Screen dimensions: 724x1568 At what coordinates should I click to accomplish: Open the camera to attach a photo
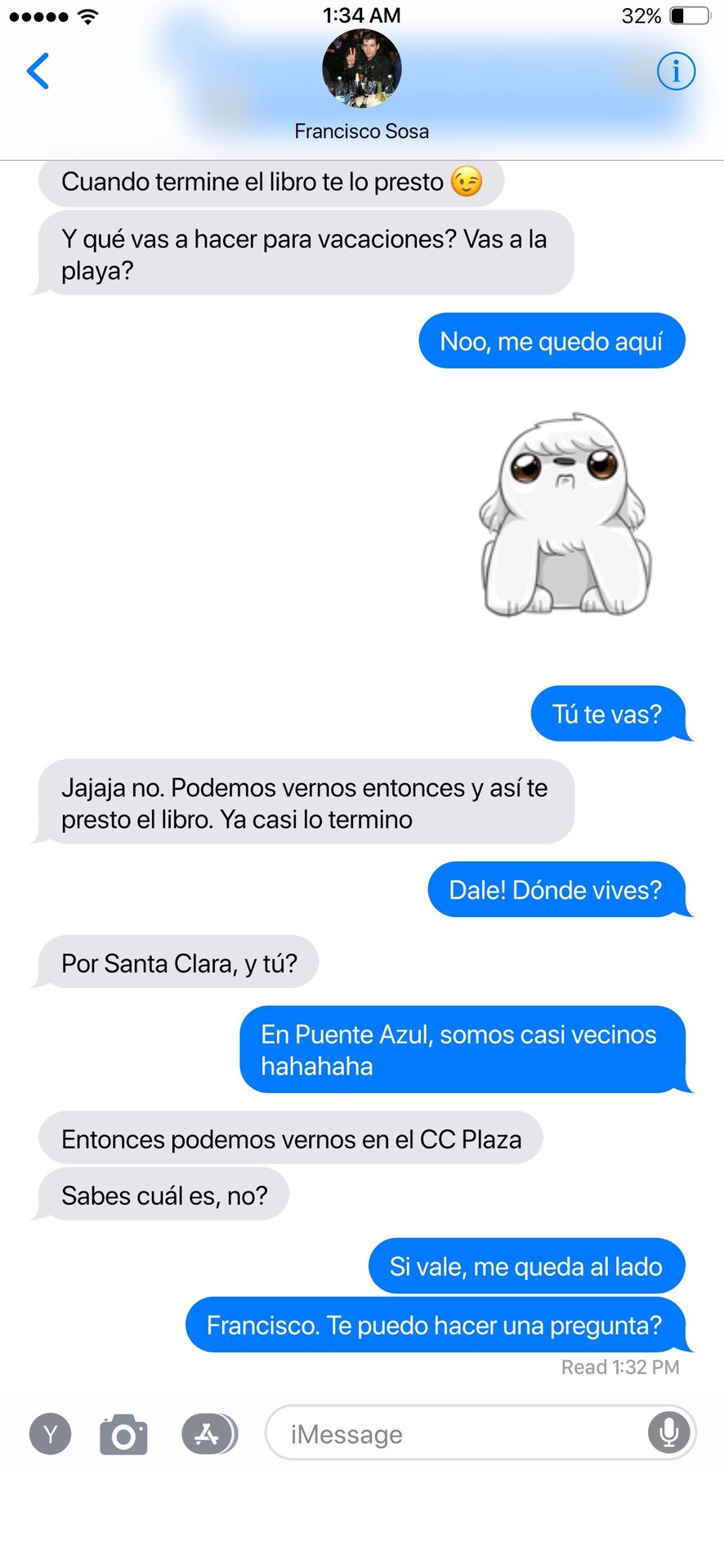tap(123, 1434)
